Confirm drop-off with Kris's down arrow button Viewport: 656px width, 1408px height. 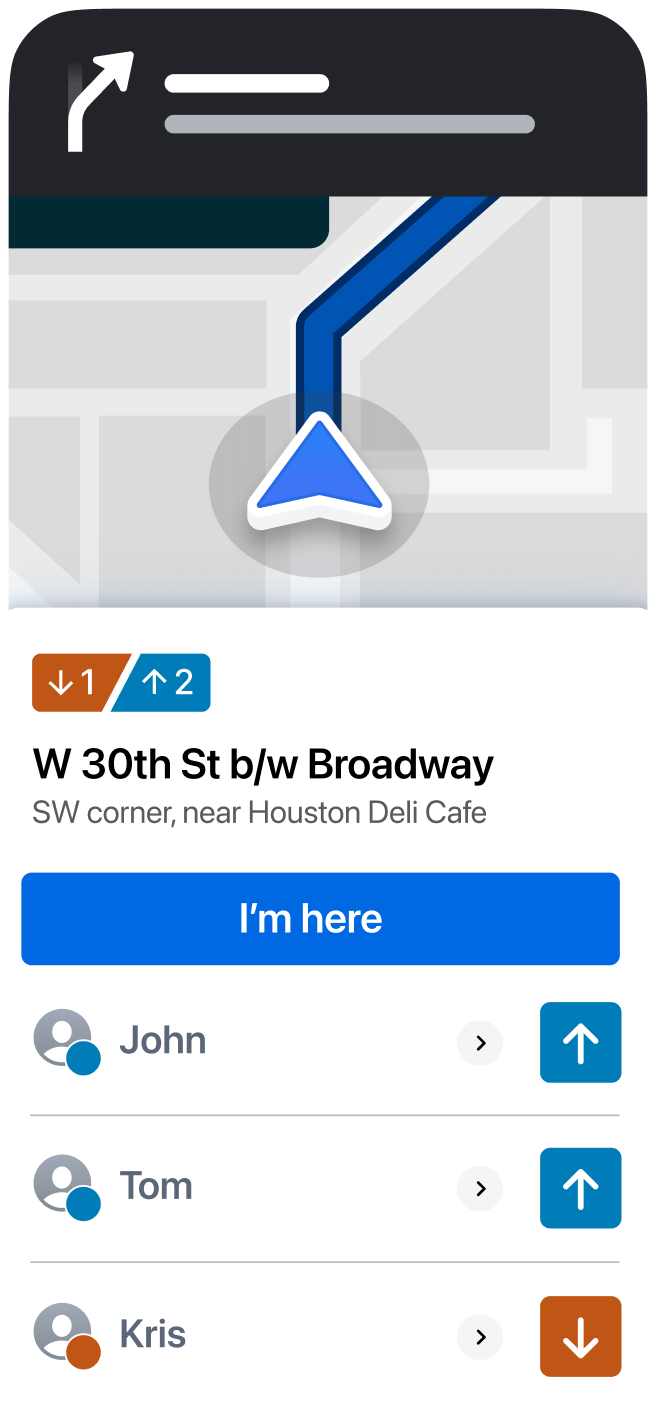coord(580,1336)
